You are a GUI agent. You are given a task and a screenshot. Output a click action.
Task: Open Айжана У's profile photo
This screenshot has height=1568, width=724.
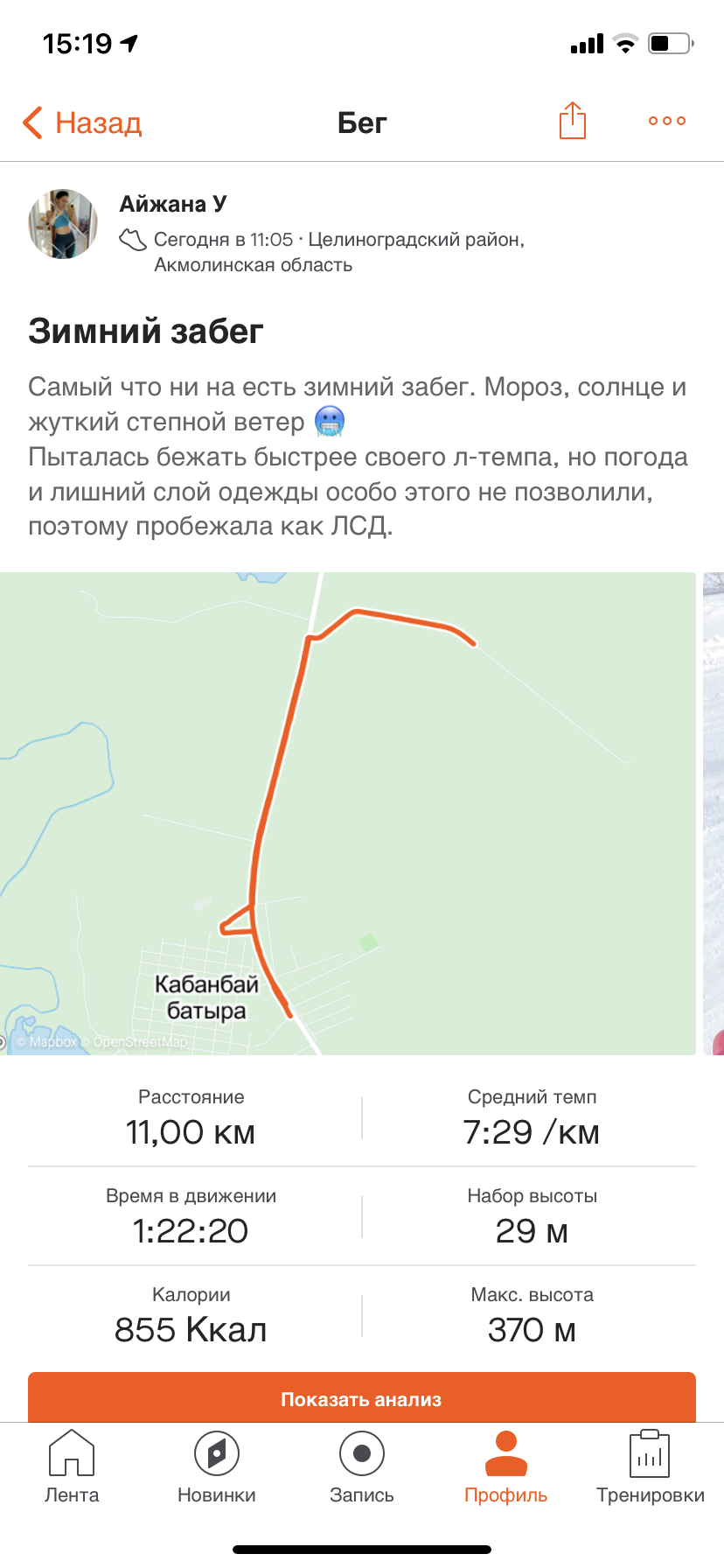pyautogui.click(x=63, y=224)
